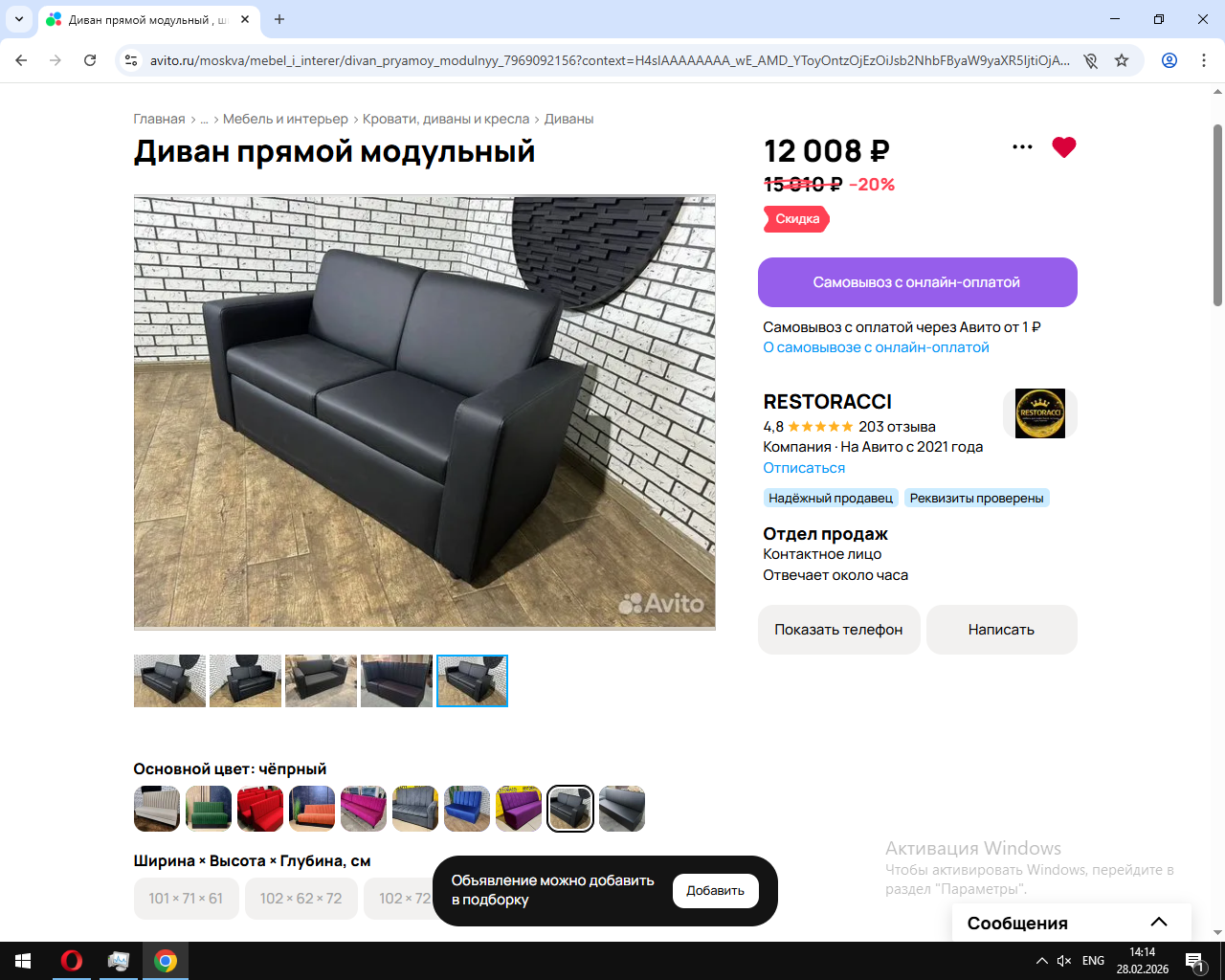Tap Самовывоз с онлайн-оплатой button
Viewport: 1225px width, 980px height.
(917, 282)
